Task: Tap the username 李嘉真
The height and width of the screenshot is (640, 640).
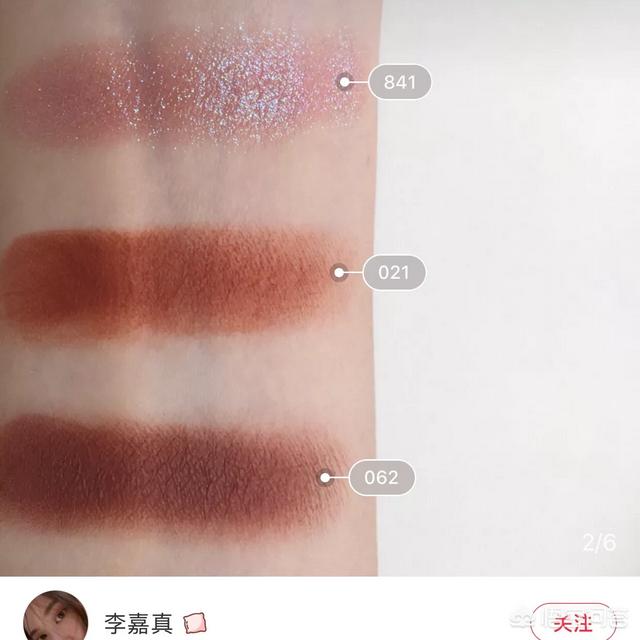Action: click(x=138, y=624)
